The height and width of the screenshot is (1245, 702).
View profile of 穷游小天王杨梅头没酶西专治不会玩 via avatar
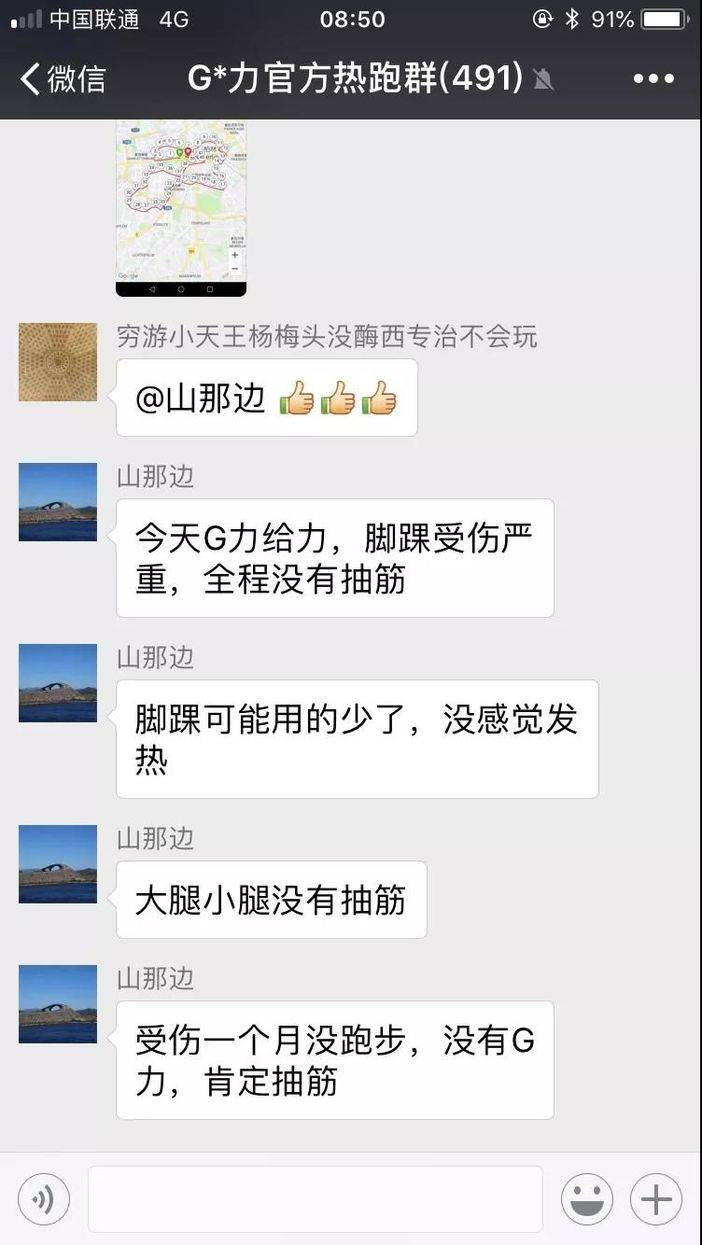[x=58, y=362]
